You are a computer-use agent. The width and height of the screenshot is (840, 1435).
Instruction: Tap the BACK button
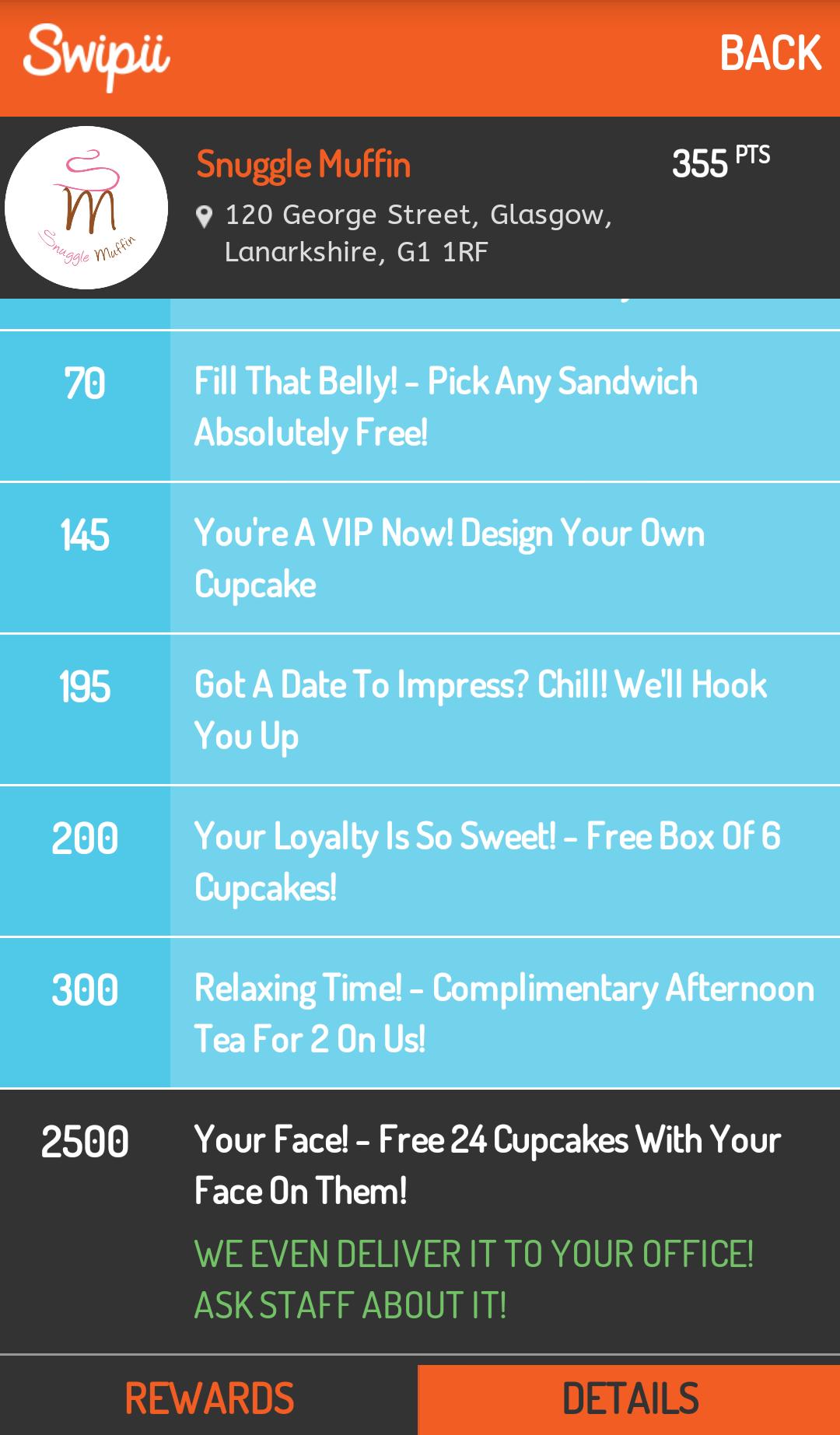[x=769, y=54]
